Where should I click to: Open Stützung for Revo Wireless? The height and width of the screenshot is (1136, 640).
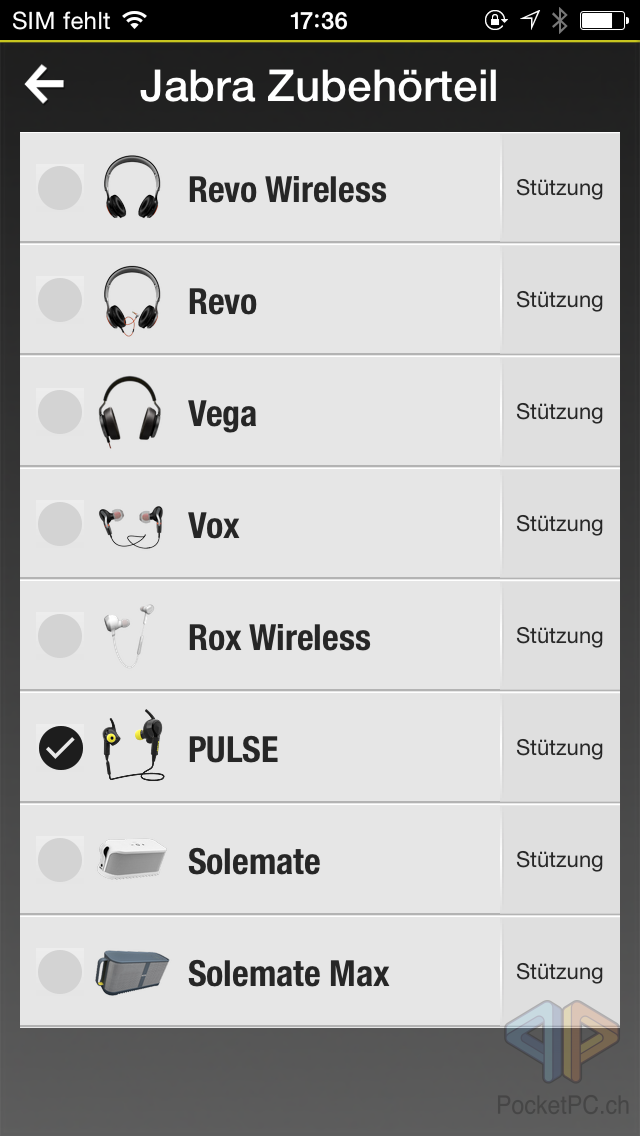pos(560,188)
